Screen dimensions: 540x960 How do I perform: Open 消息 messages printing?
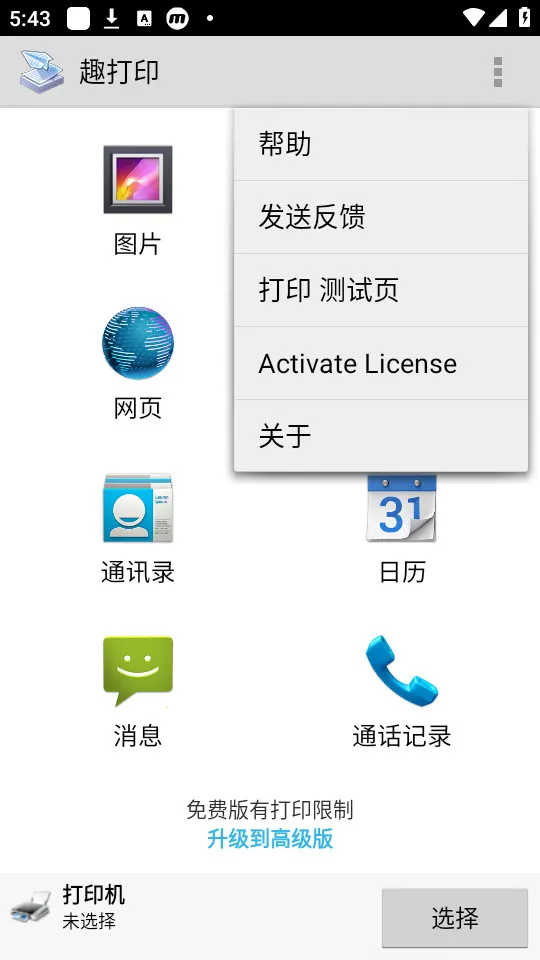(138, 692)
